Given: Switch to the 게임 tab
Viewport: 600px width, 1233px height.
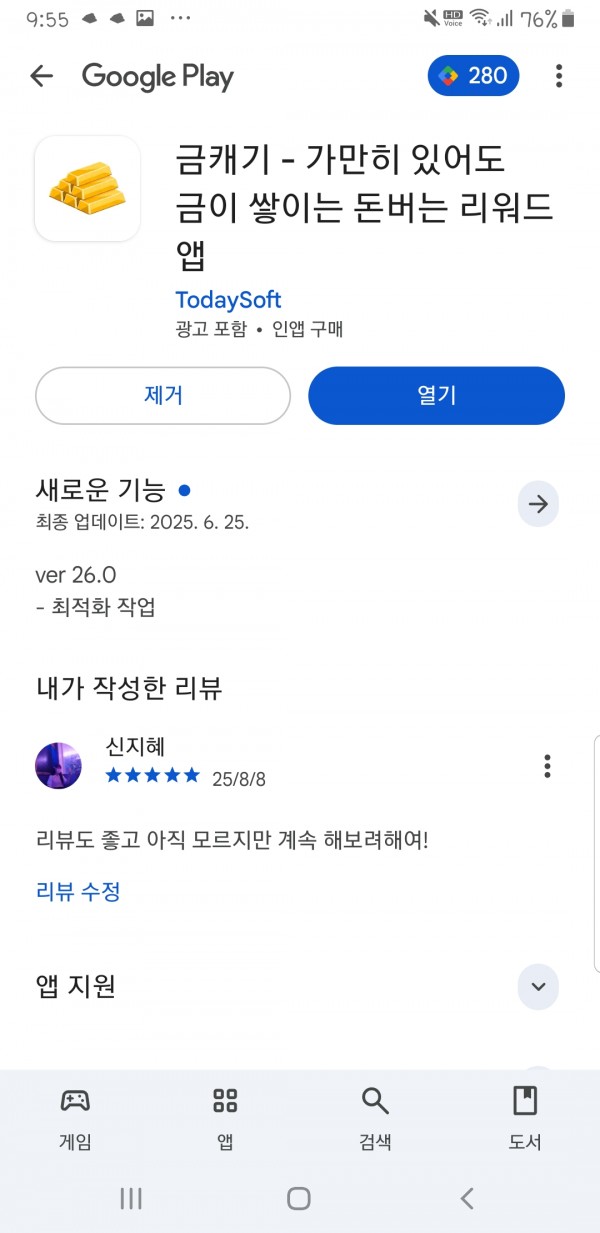Looking at the screenshot, I should [x=75, y=1119].
